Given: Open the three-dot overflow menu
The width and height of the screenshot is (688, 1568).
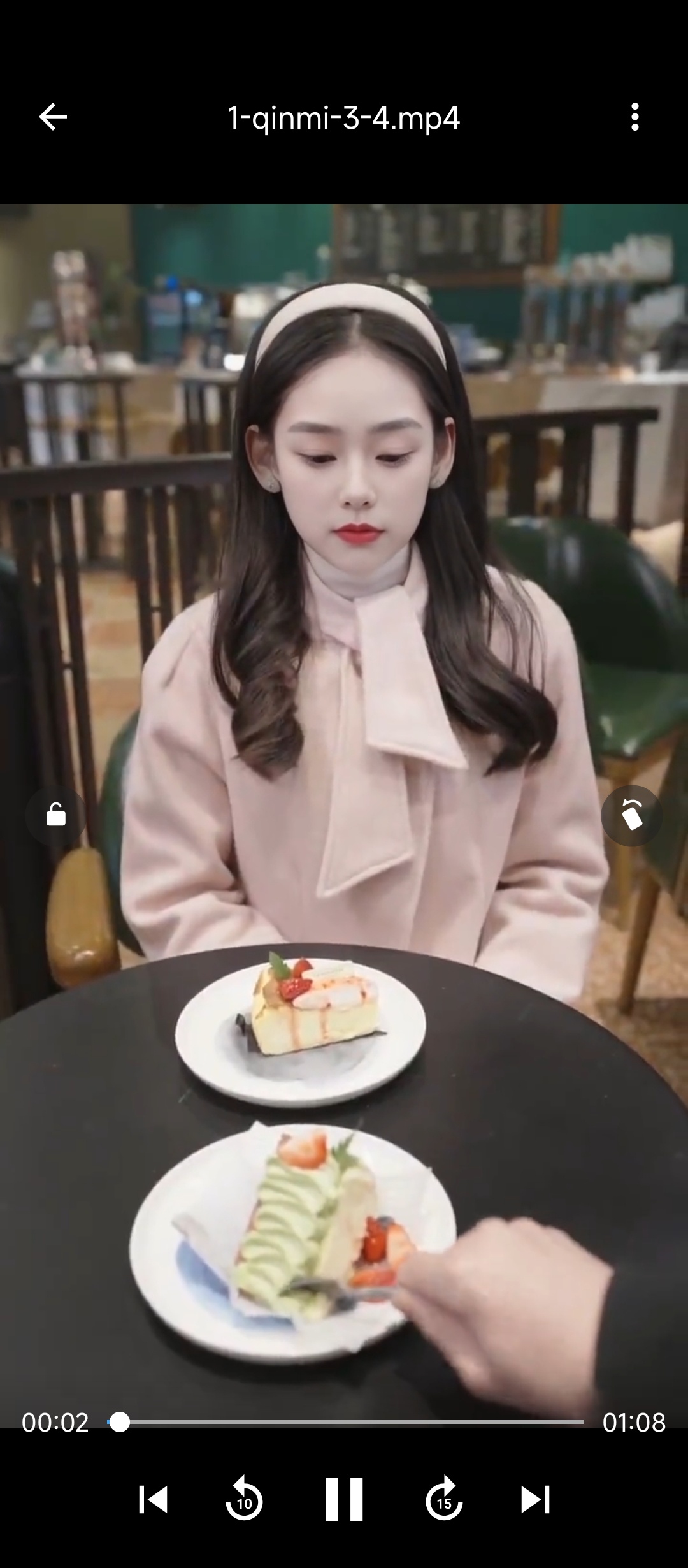Looking at the screenshot, I should coord(634,117).
